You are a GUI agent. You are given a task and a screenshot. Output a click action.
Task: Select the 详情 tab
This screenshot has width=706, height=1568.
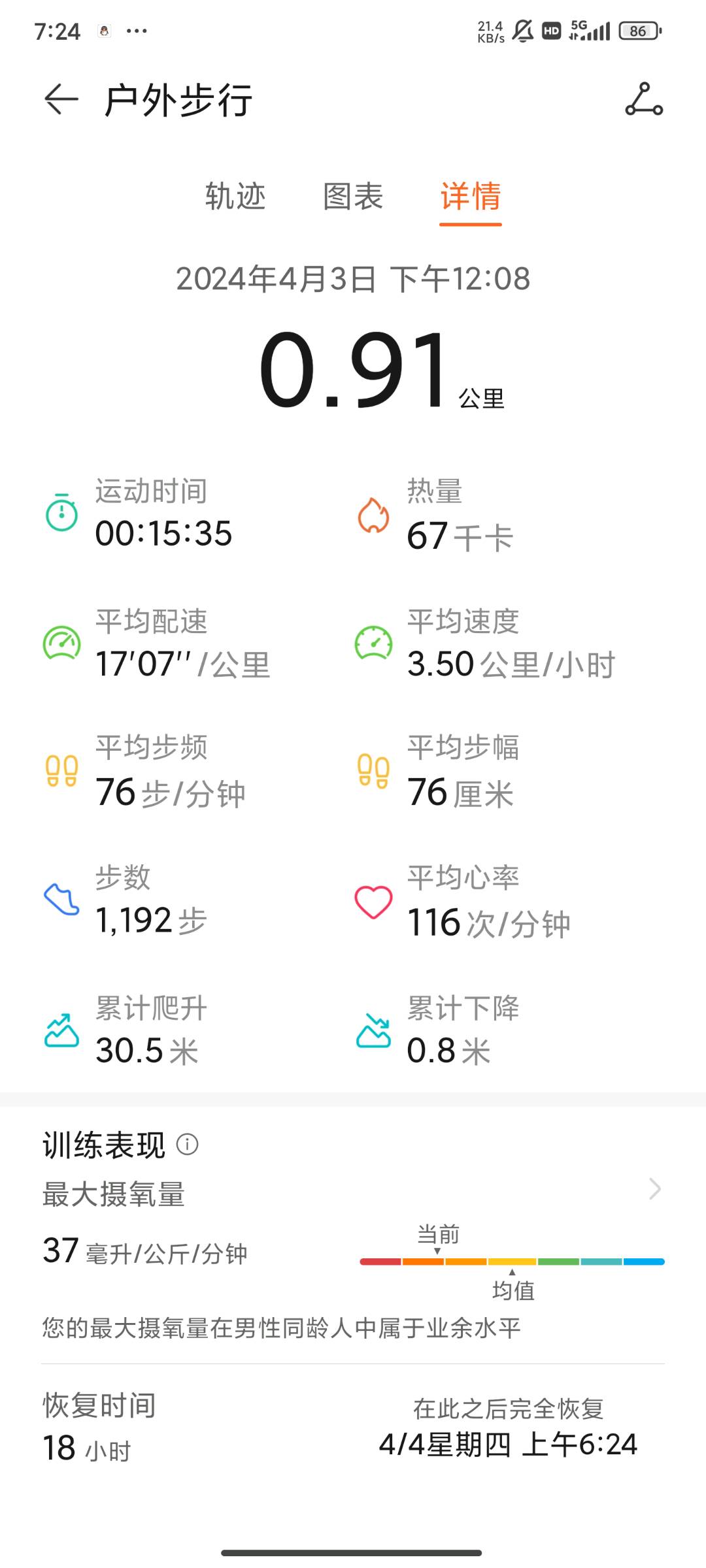pos(471,197)
